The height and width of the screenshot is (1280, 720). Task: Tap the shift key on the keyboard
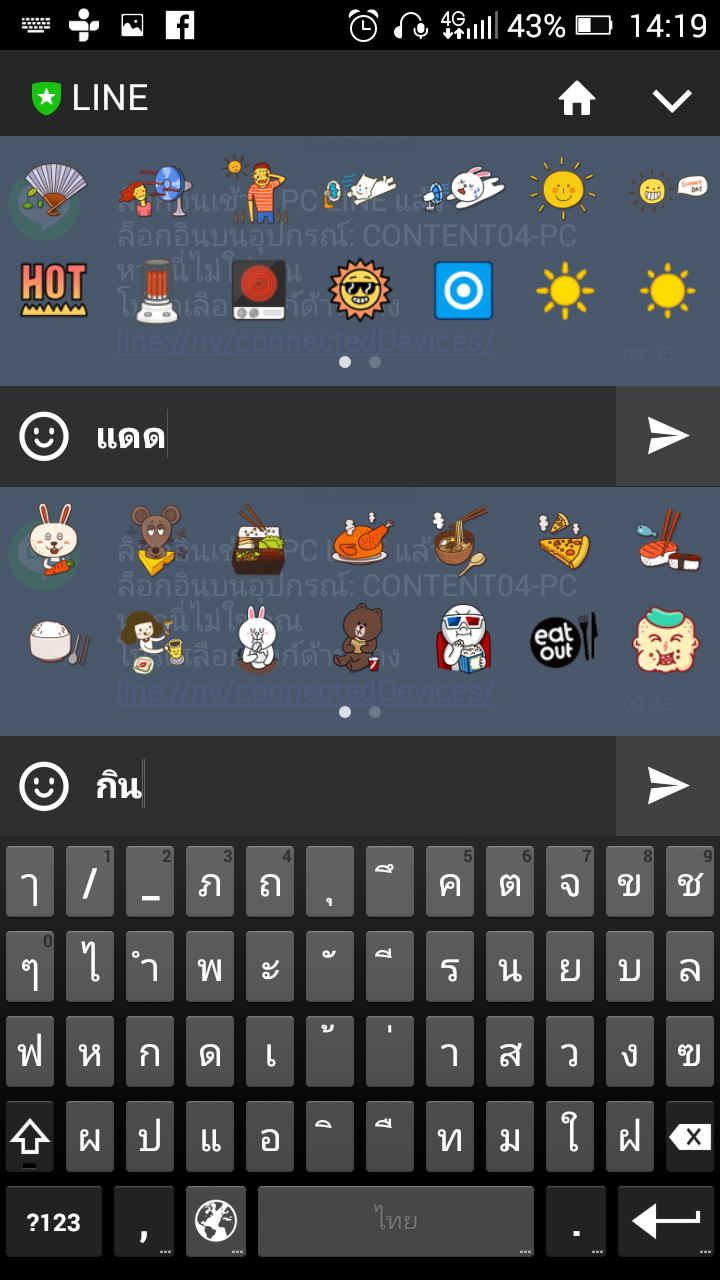click(x=31, y=1137)
